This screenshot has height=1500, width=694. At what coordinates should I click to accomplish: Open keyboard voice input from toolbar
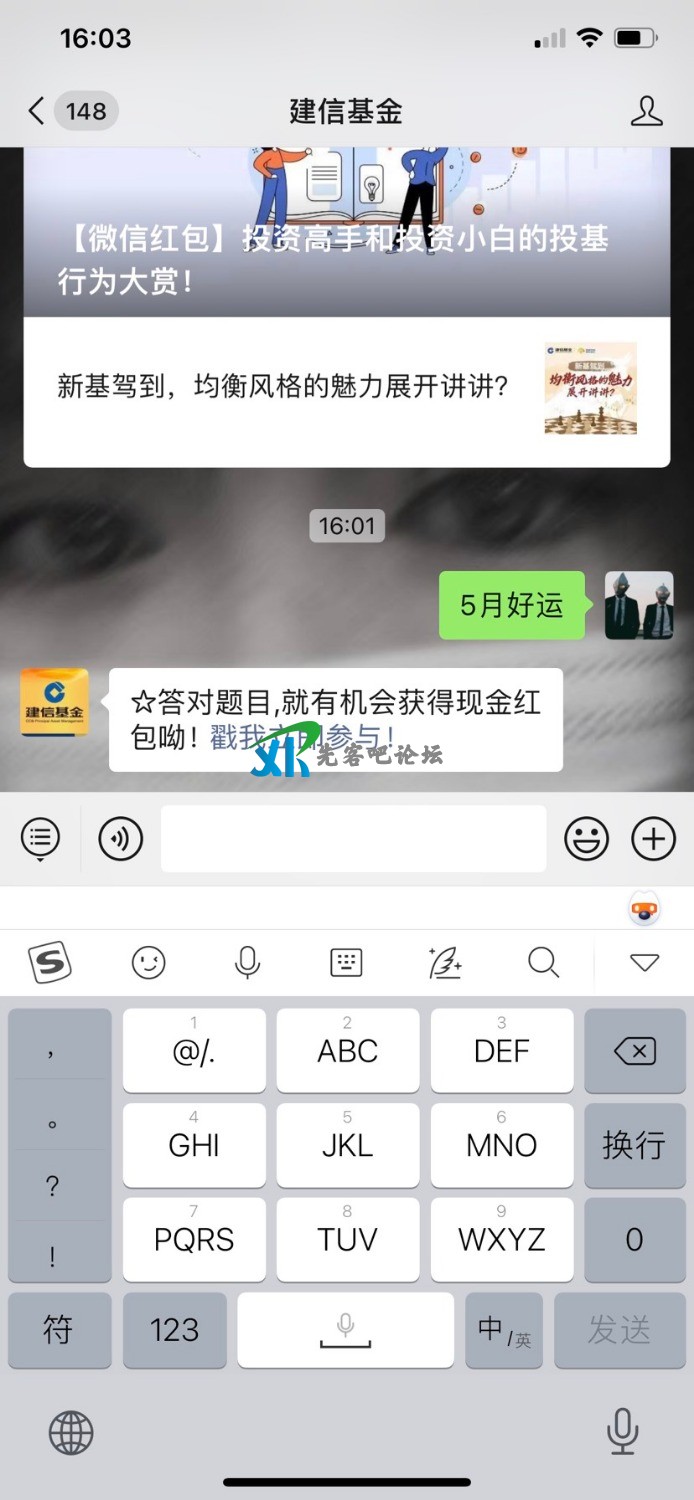247,962
